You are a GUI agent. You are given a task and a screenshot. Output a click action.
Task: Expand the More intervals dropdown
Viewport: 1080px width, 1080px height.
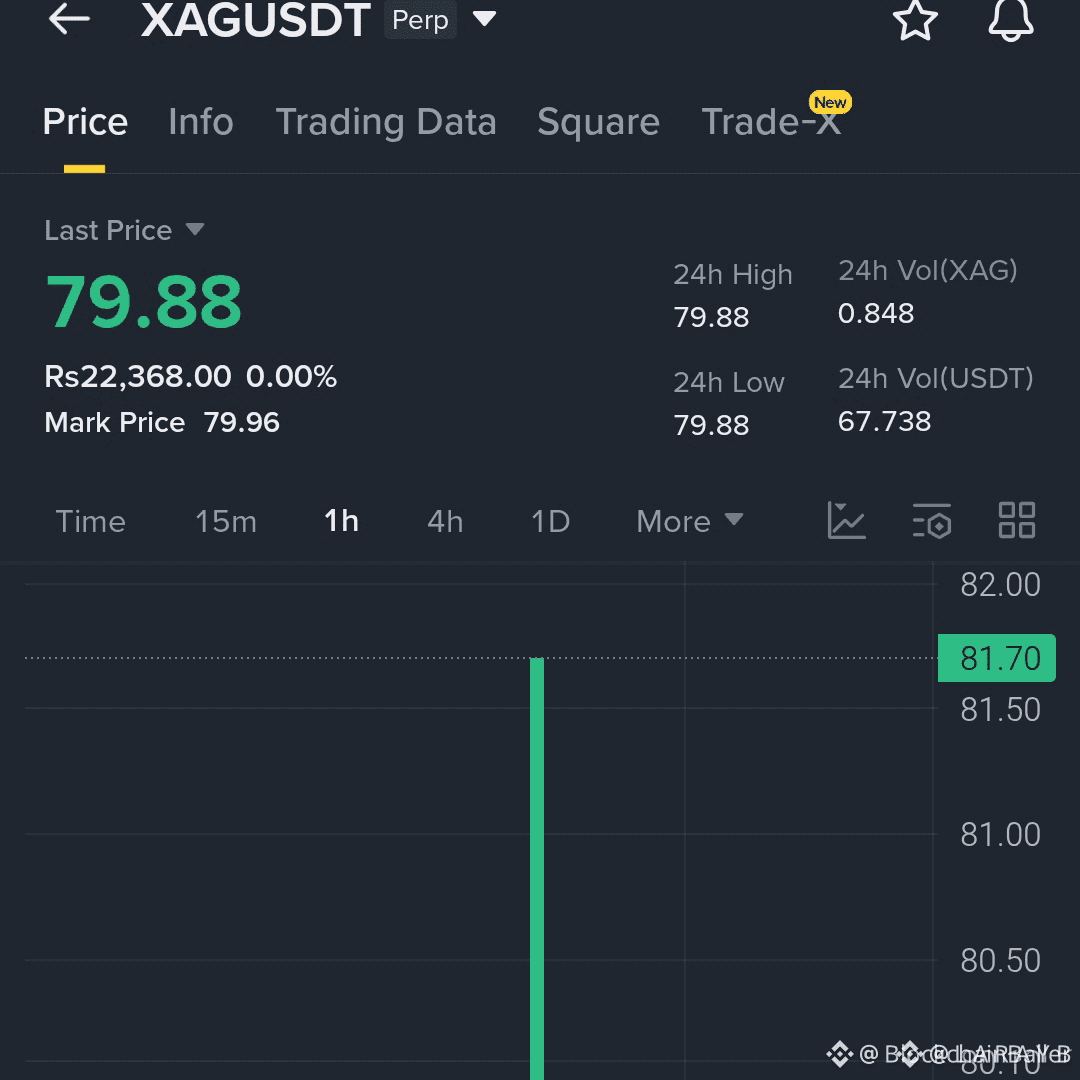coord(689,521)
